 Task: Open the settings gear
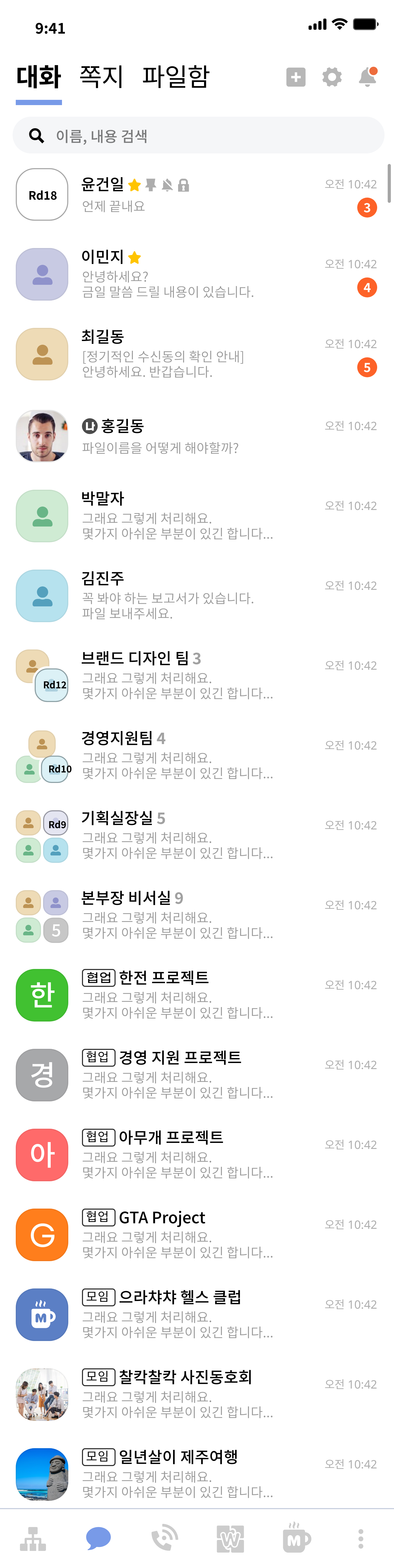332,77
